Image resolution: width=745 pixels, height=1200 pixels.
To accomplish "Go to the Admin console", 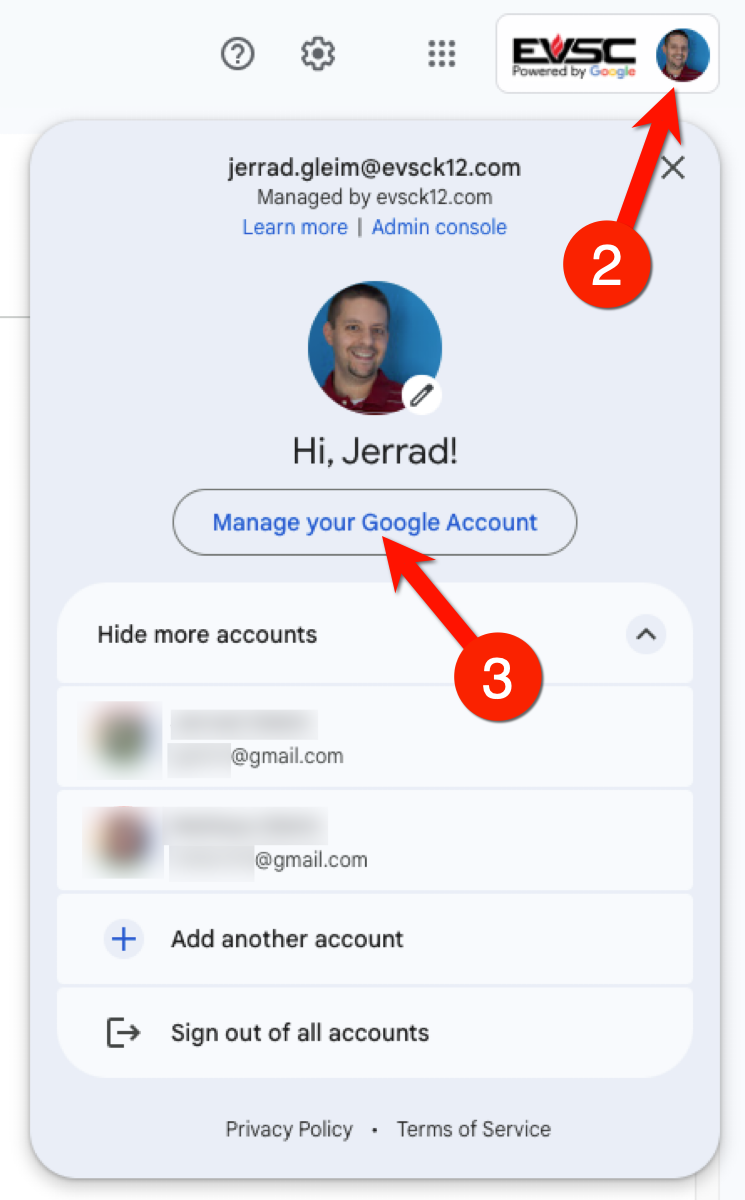I will [x=439, y=227].
